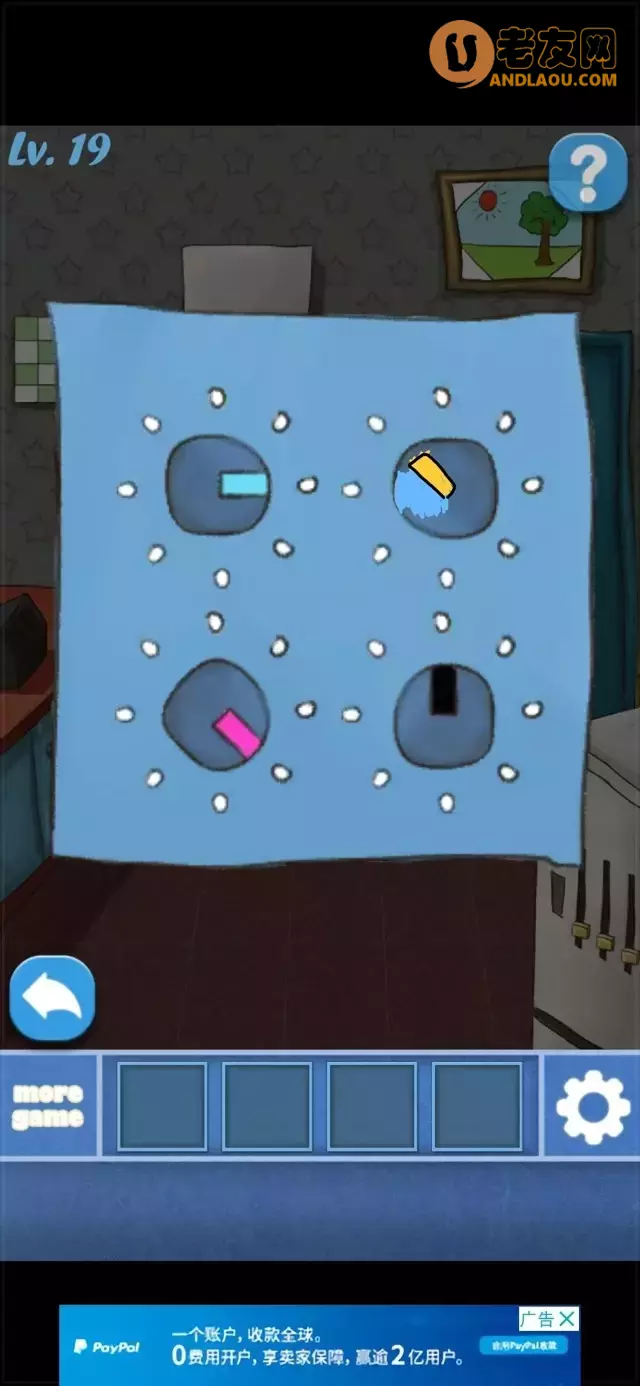640x1386 pixels.
Task: Go back with the arrow button
Action: pyautogui.click(x=52, y=999)
